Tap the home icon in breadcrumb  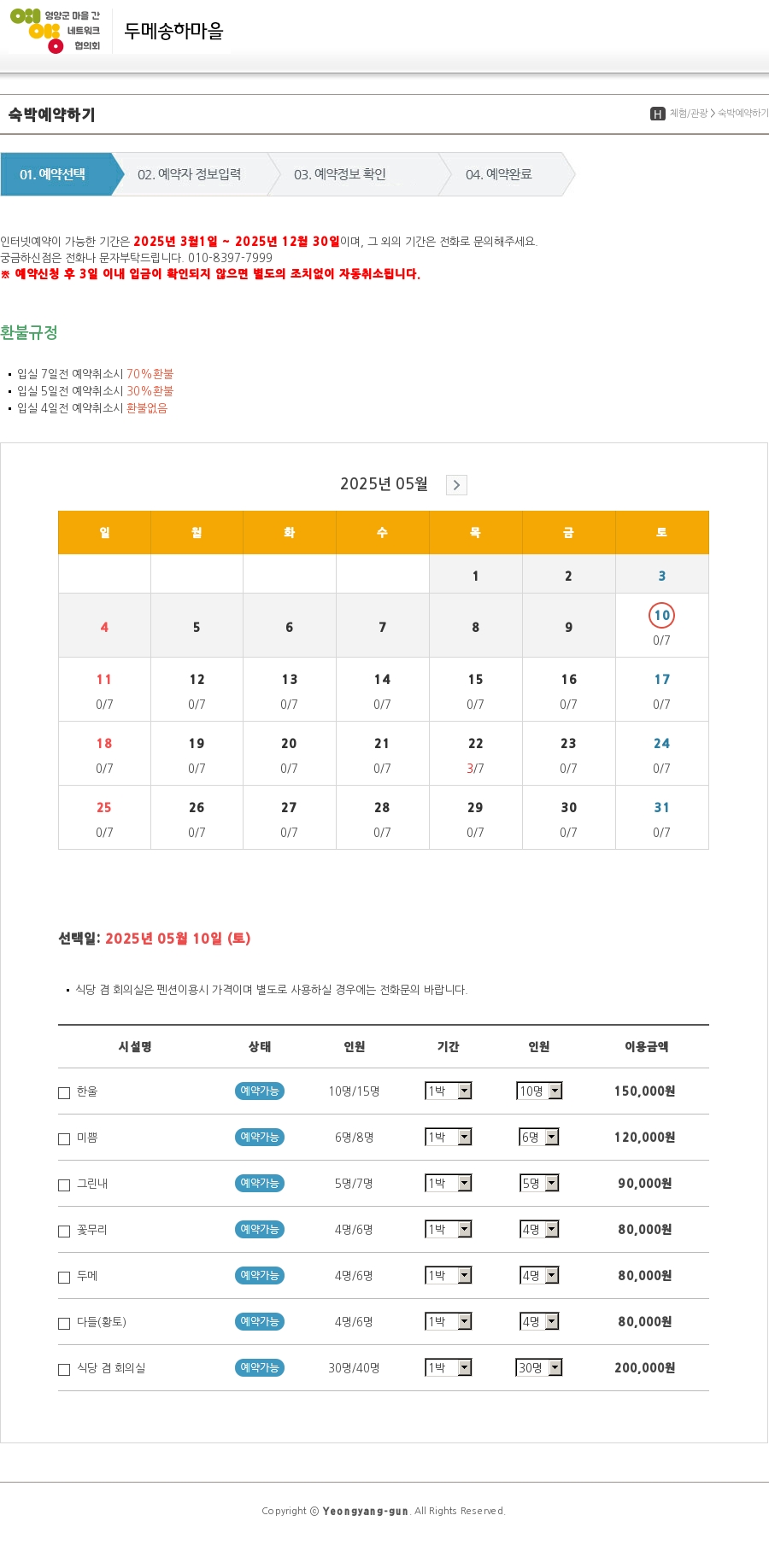657,114
